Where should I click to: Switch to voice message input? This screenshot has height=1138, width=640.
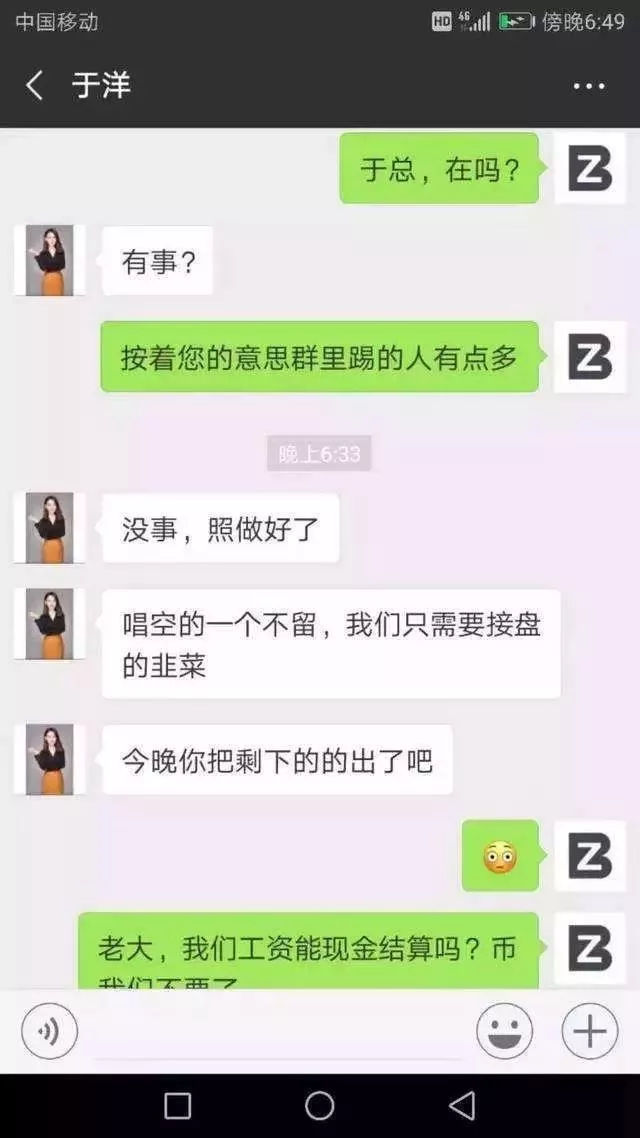tap(49, 1031)
